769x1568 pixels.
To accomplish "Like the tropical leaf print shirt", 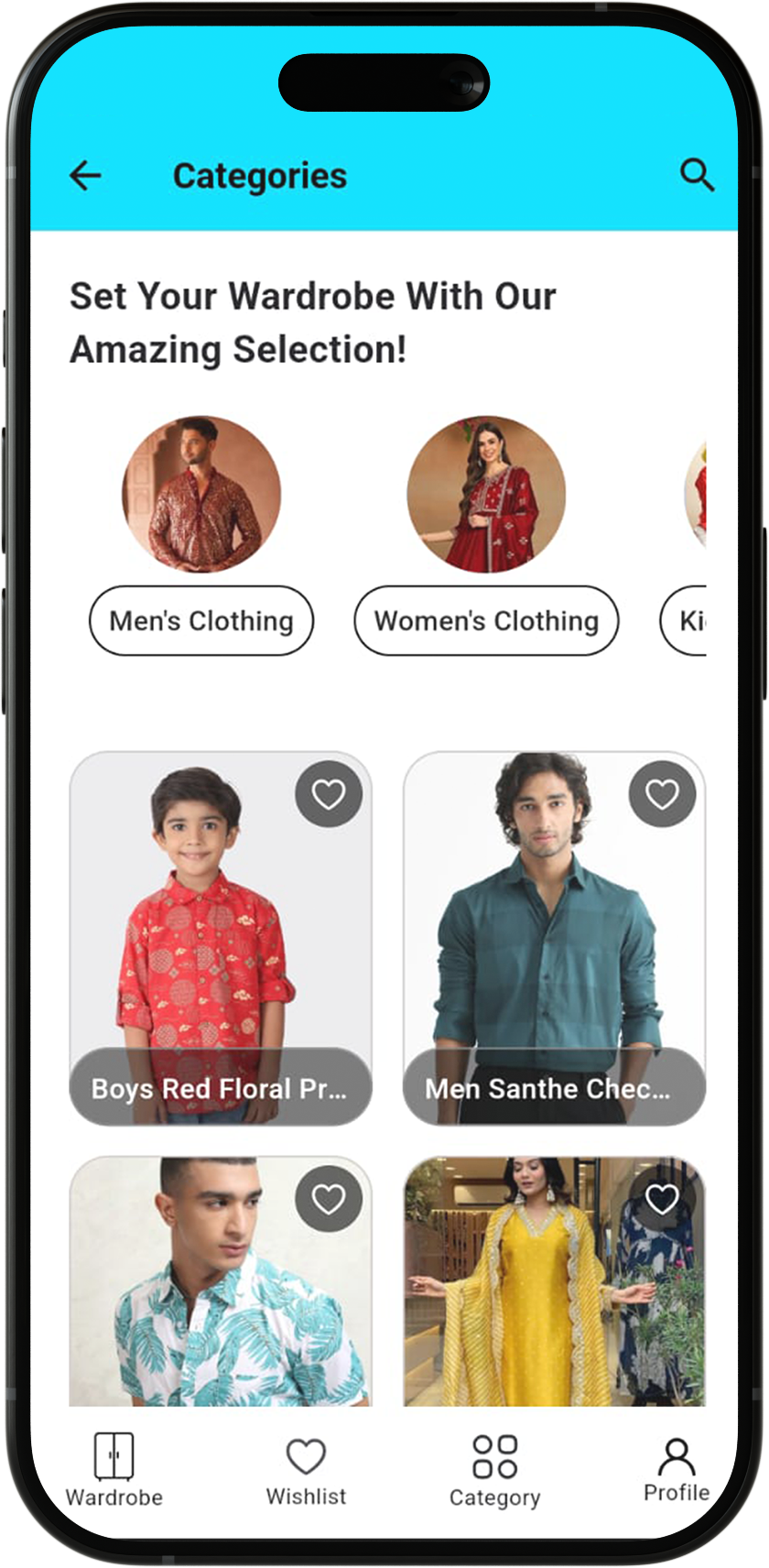I will [329, 1199].
